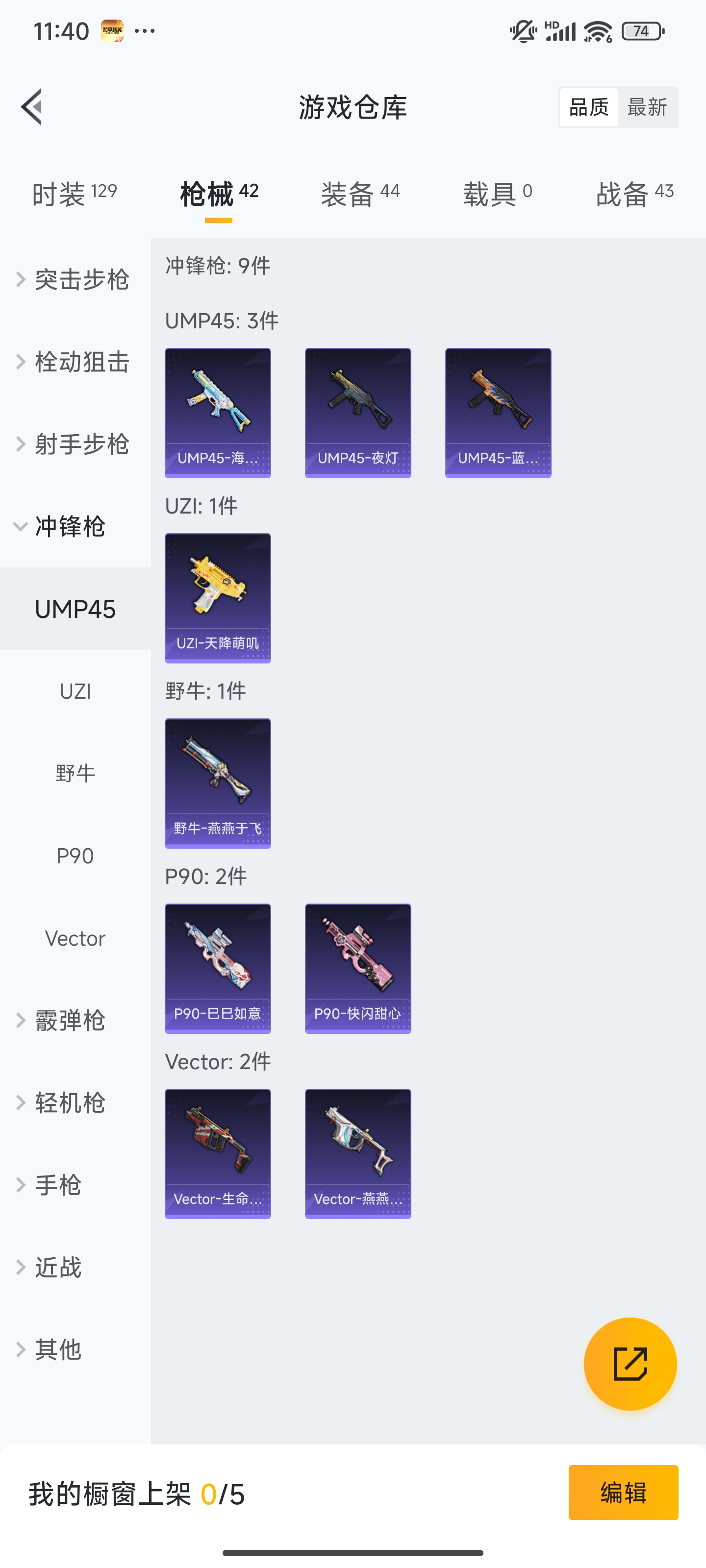Open the 野牛-燕燕于飞 skin
This screenshot has width=706, height=1568.
(218, 783)
